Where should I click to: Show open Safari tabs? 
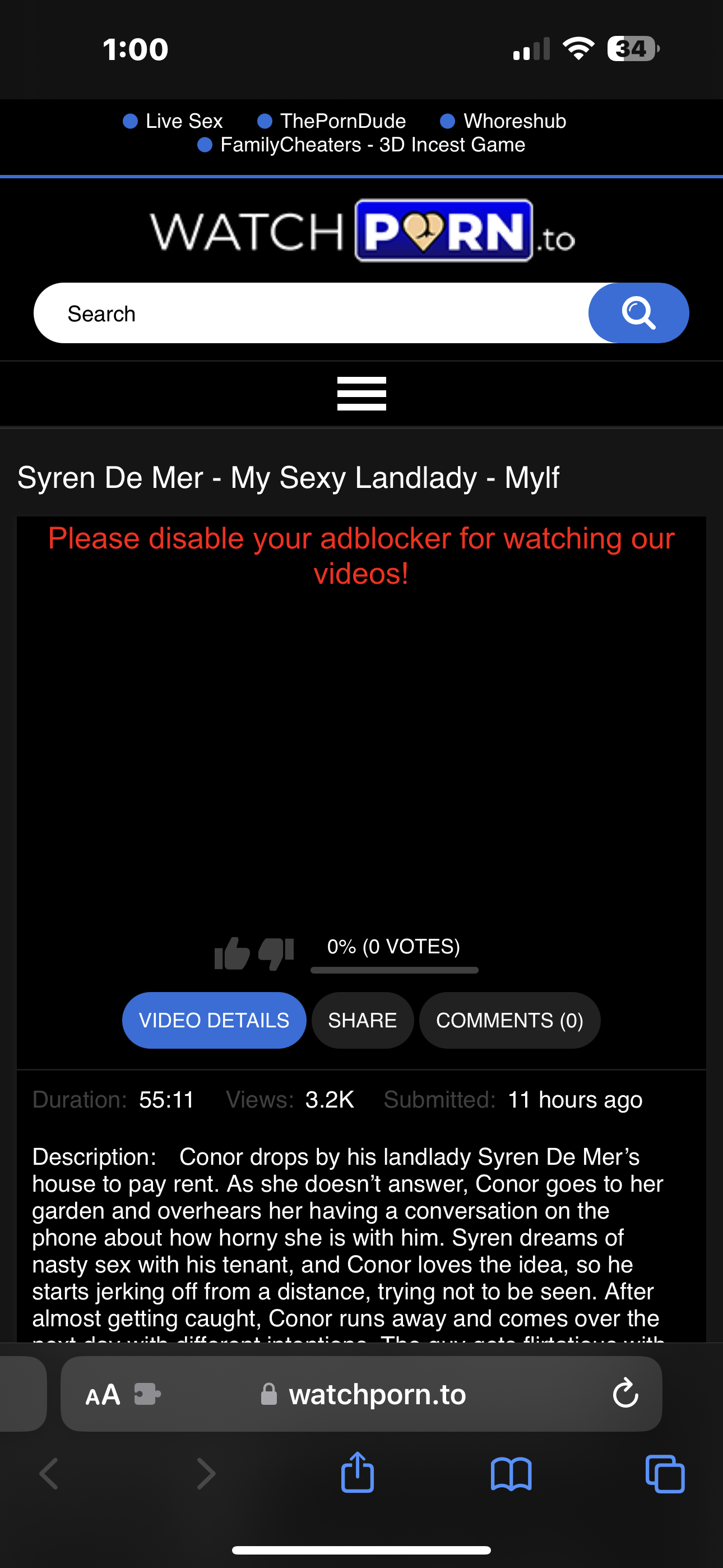[665, 1473]
